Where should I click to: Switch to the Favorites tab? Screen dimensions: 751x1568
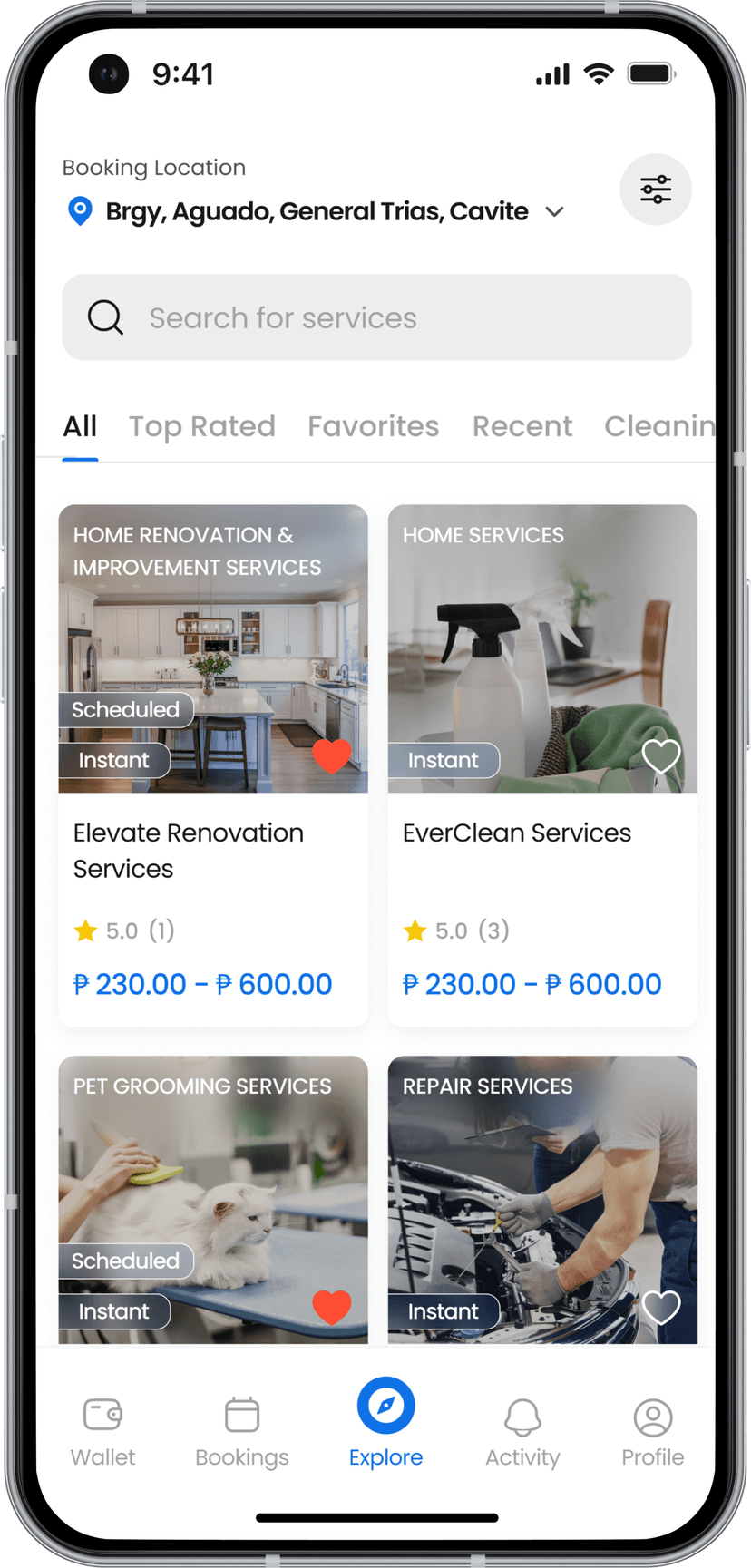[x=373, y=426]
